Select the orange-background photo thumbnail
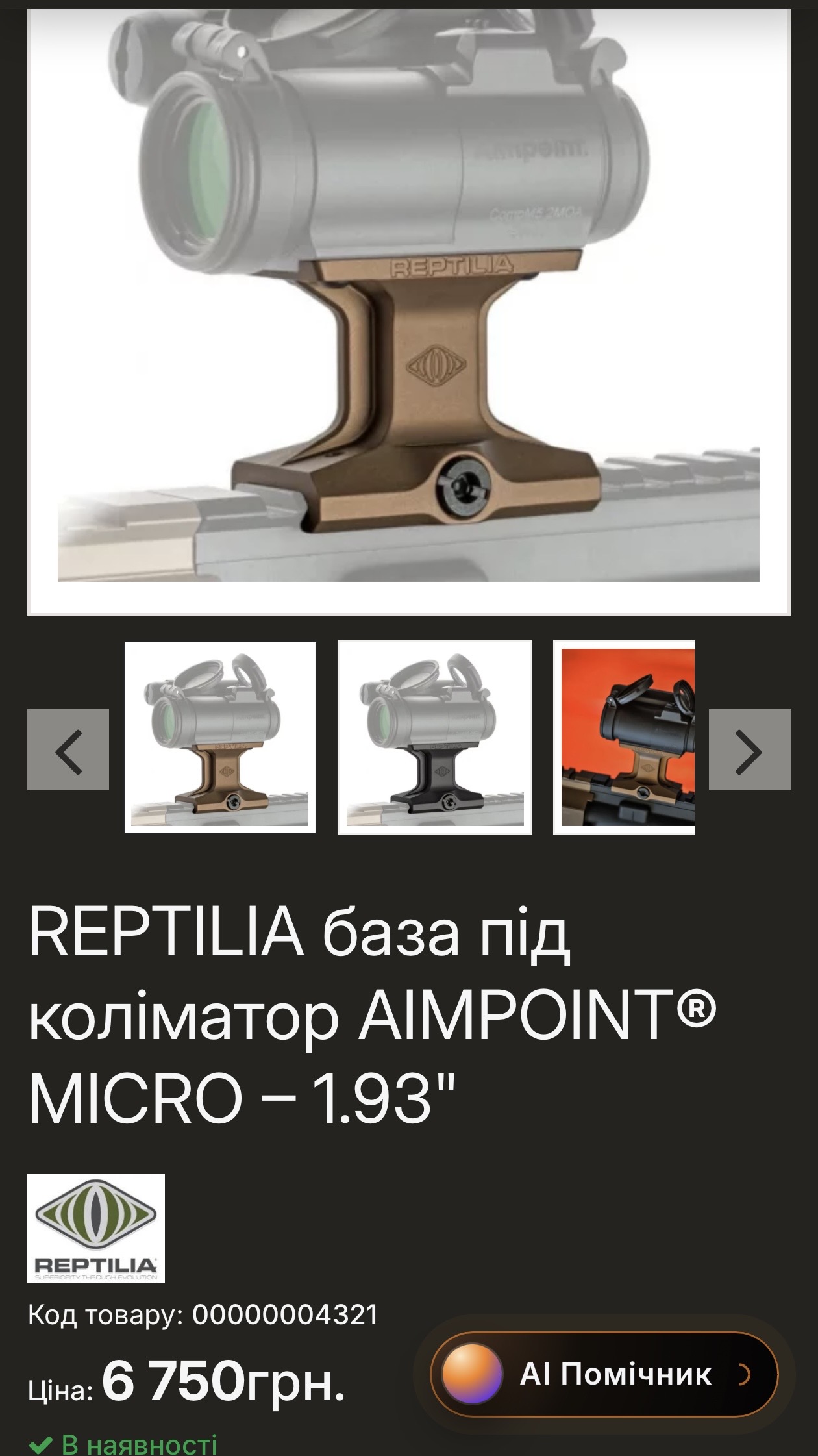The height and width of the screenshot is (1456, 818). point(625,738)
